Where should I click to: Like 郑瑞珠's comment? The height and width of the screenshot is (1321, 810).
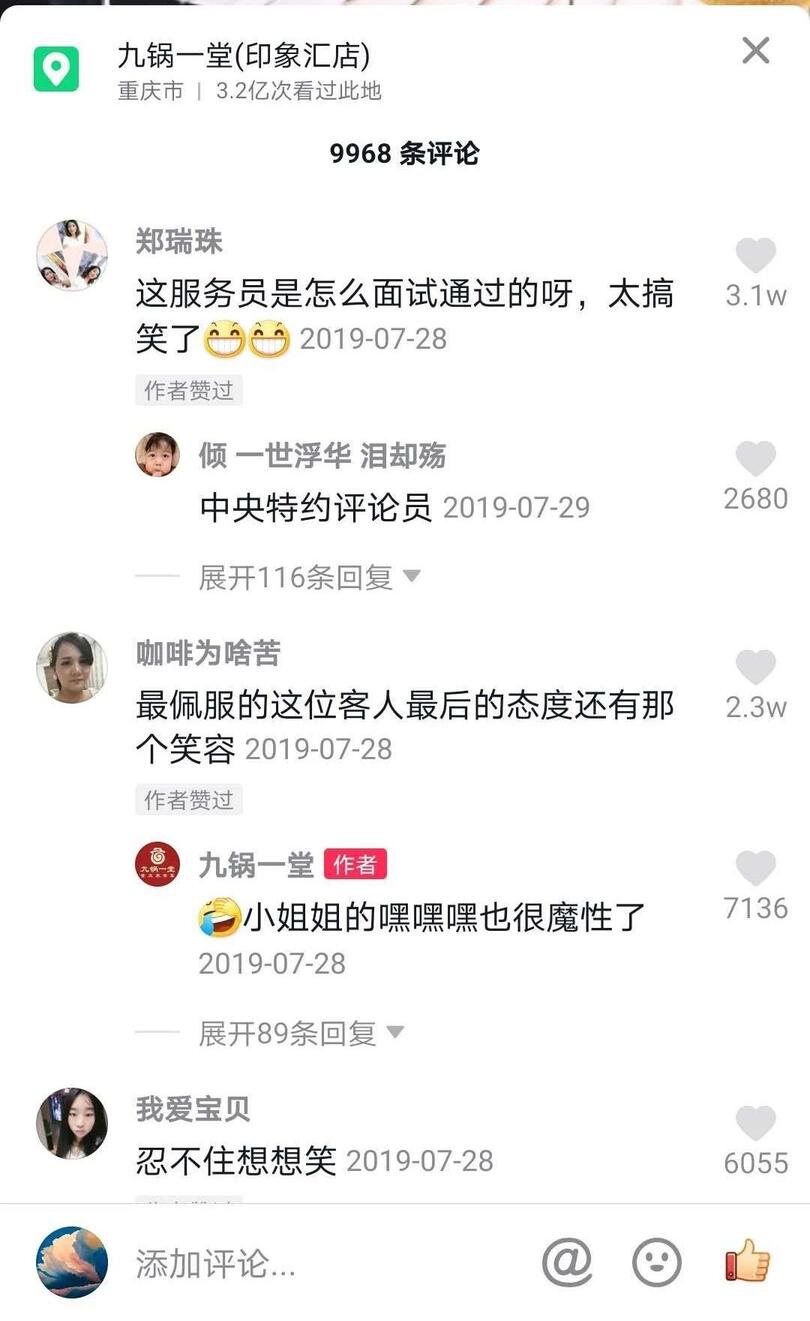pos(755,257)
